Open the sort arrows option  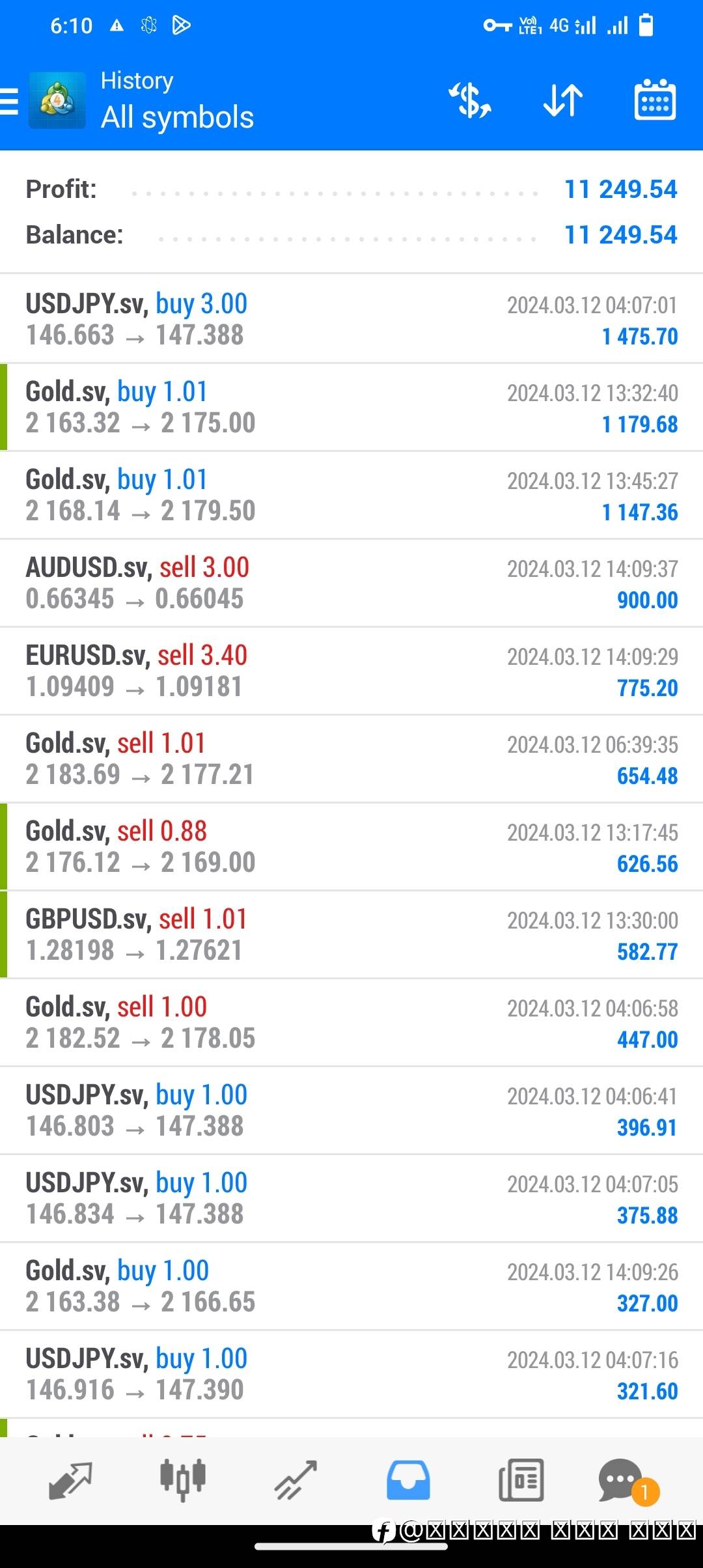coord(562,100)
